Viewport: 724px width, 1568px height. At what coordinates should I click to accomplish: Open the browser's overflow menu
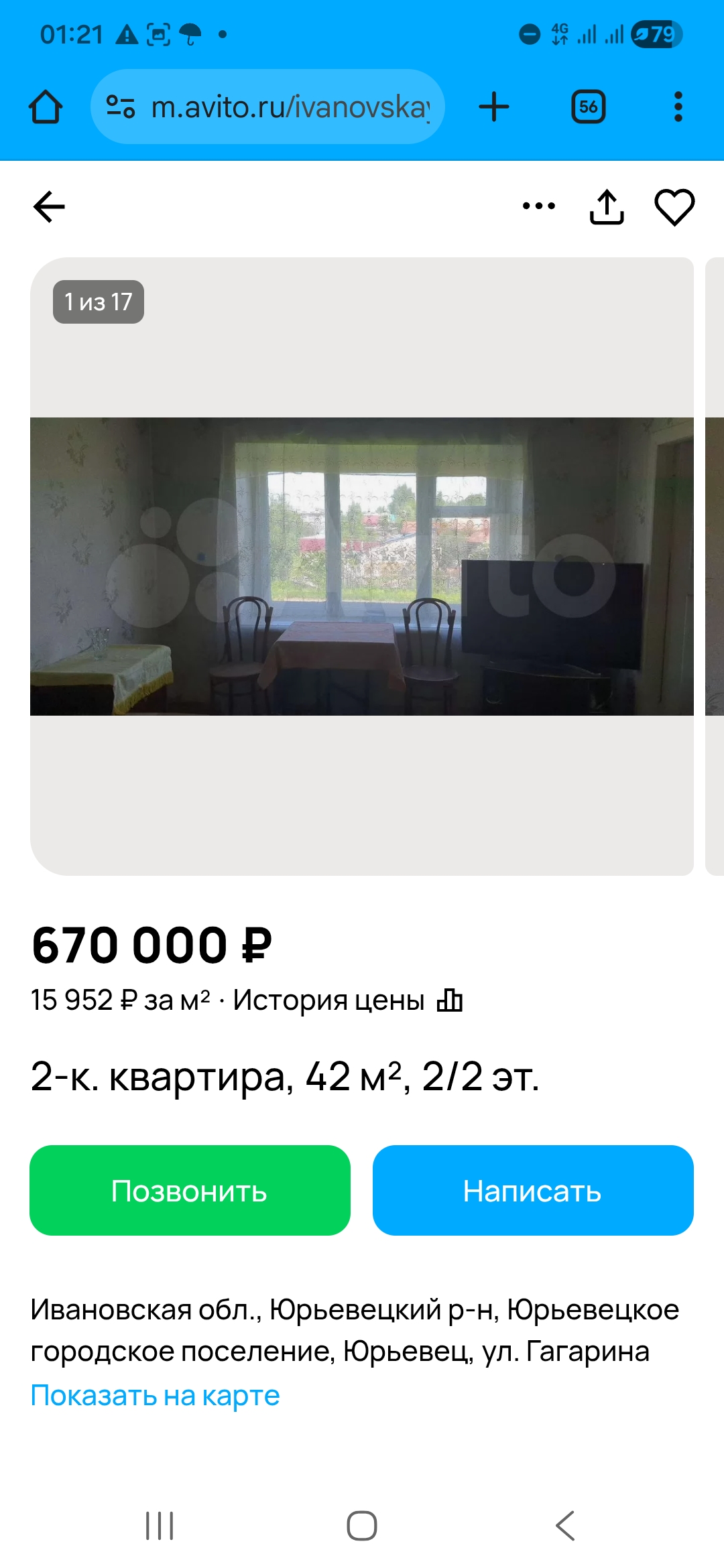[678, 107]
